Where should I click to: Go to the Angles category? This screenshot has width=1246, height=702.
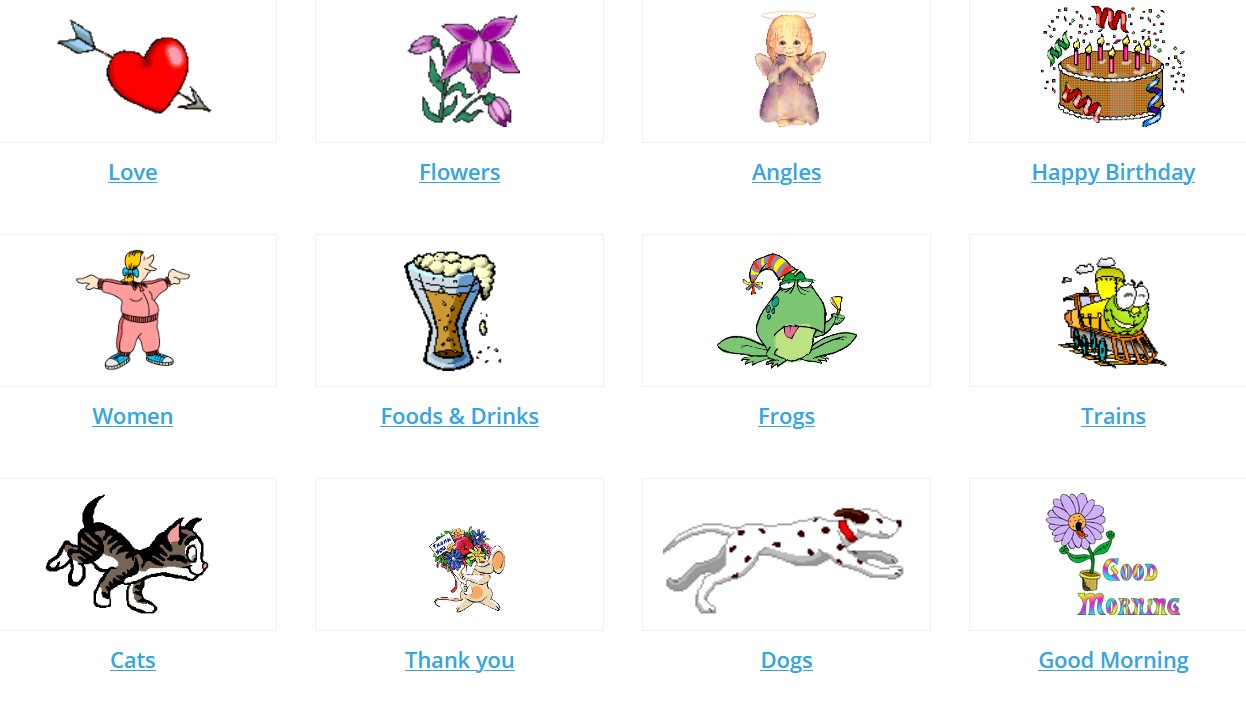pos(786,172)
